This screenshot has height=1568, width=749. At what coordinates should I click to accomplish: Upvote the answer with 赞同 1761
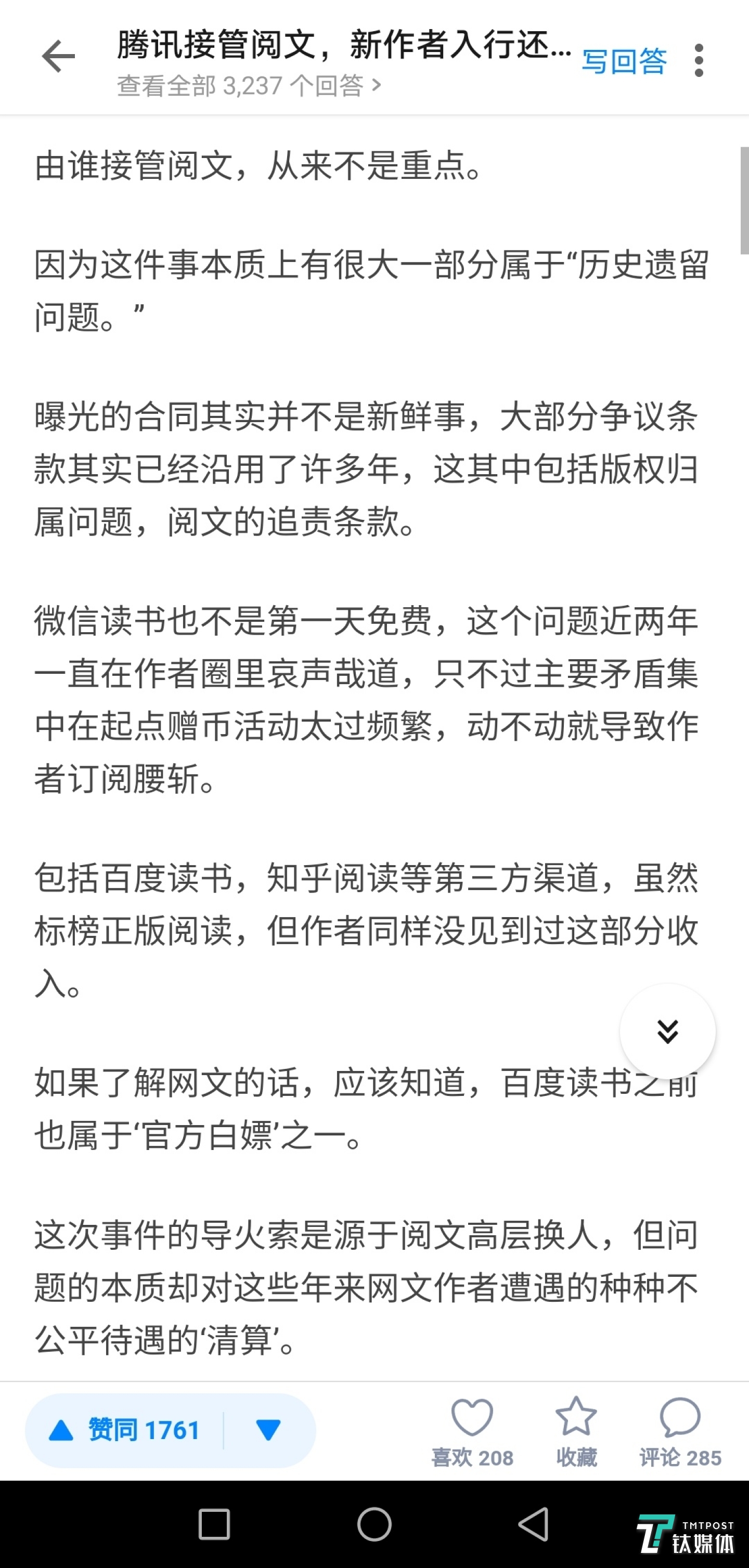point(125,1430)
